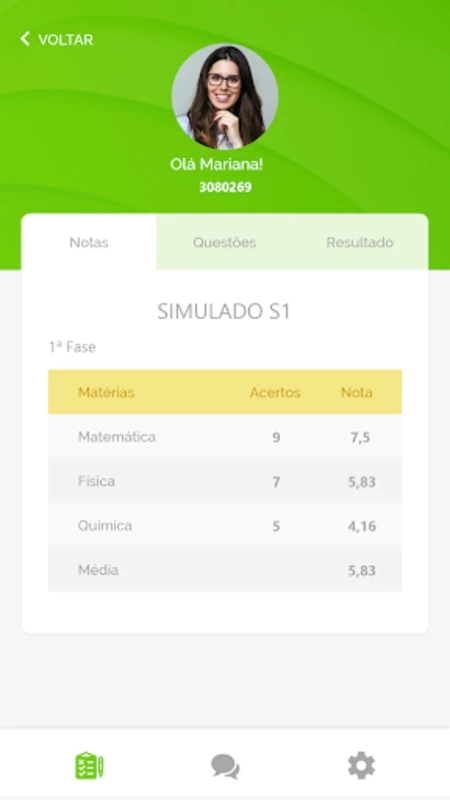
Task: Open the clipboard checklist section in bottom bar
Action: pos(89,765)
